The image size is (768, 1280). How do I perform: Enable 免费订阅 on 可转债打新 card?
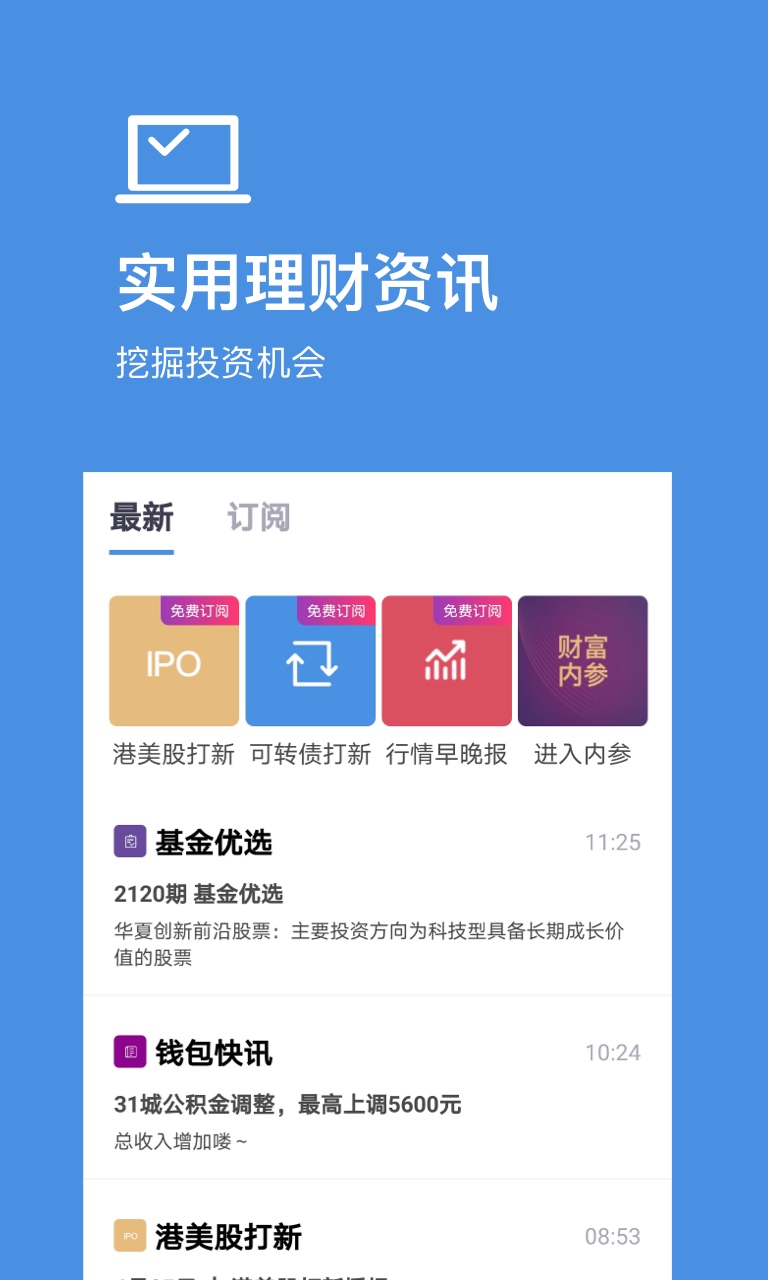pyautogui.click(x=336, y=610)
